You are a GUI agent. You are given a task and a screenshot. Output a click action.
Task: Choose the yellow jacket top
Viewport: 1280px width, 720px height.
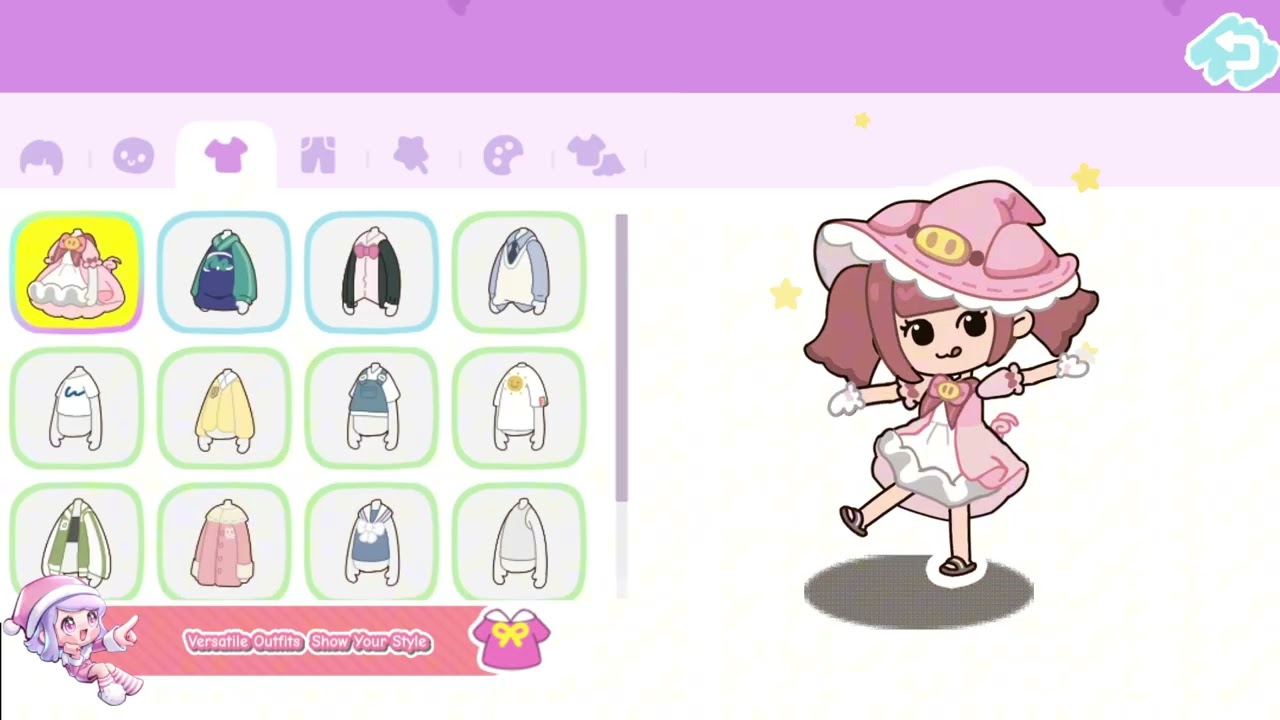tap(224, 408)
